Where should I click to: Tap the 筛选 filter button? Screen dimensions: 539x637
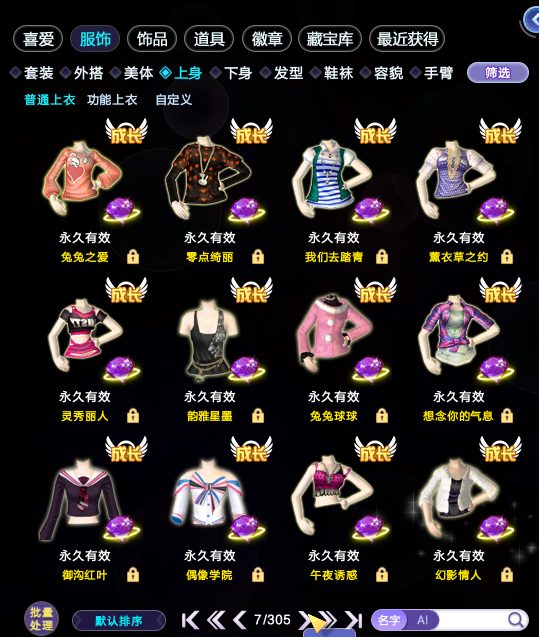(x=498, y=73)
